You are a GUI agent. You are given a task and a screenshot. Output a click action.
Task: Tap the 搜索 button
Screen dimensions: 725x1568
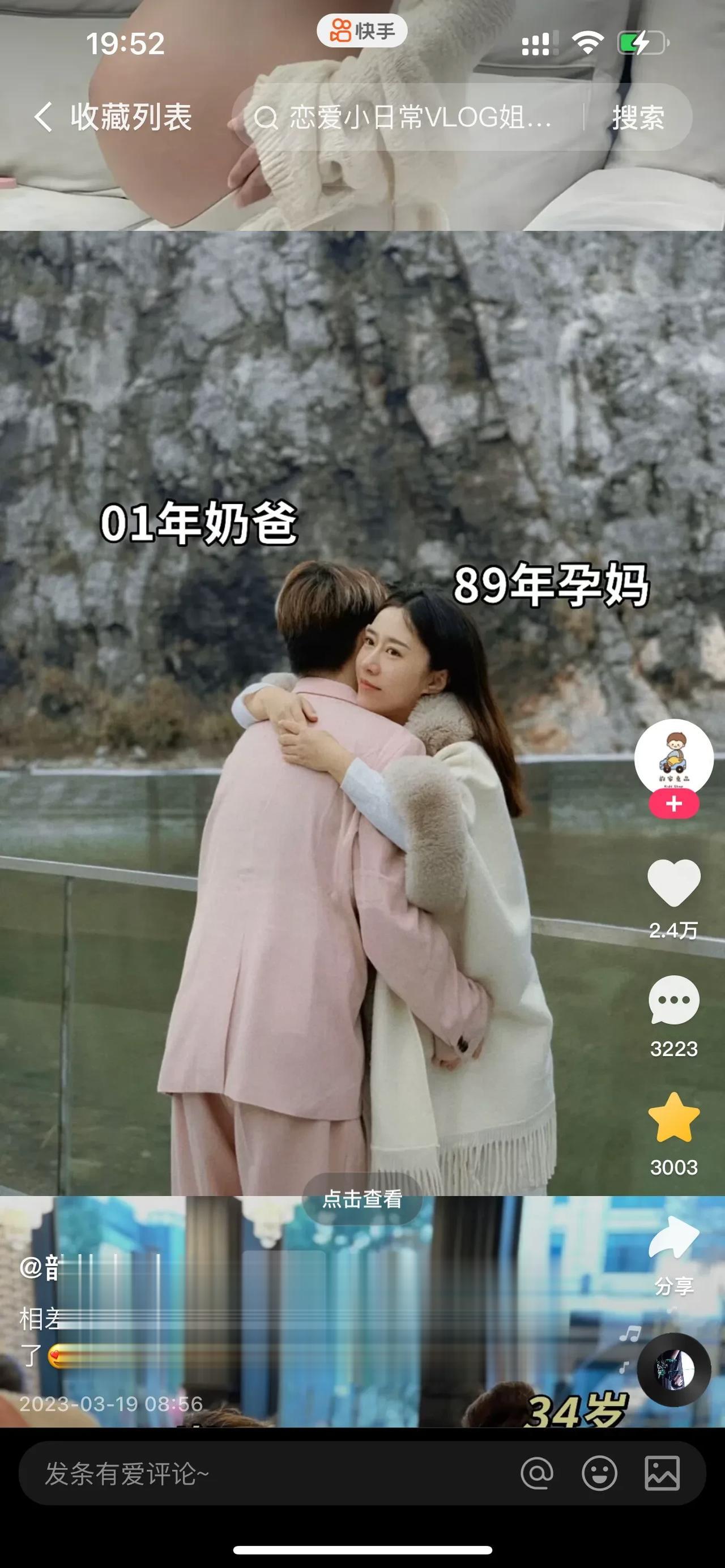(638, 117)
